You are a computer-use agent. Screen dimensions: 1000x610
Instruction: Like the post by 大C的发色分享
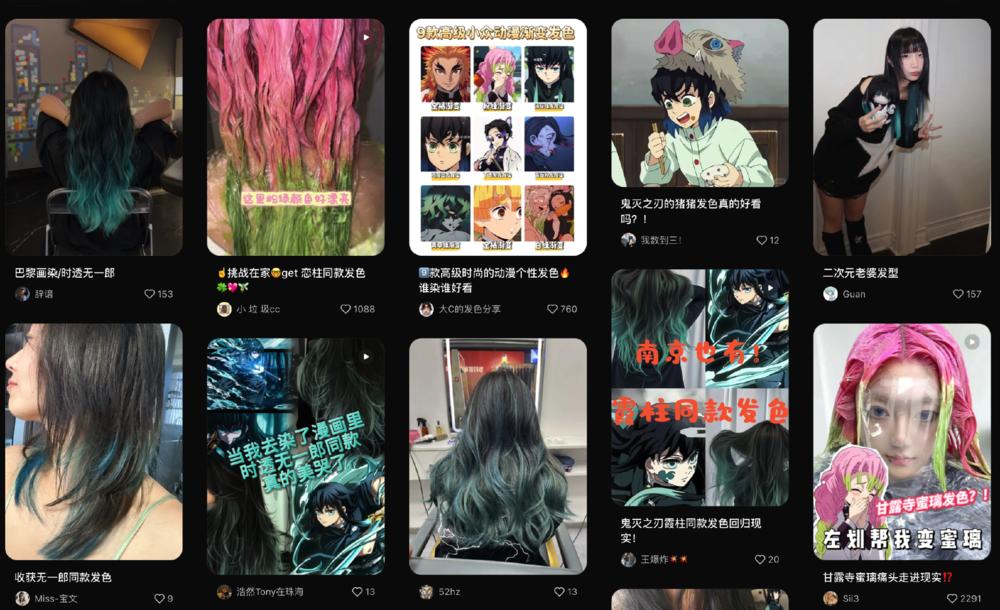point(553,309)
